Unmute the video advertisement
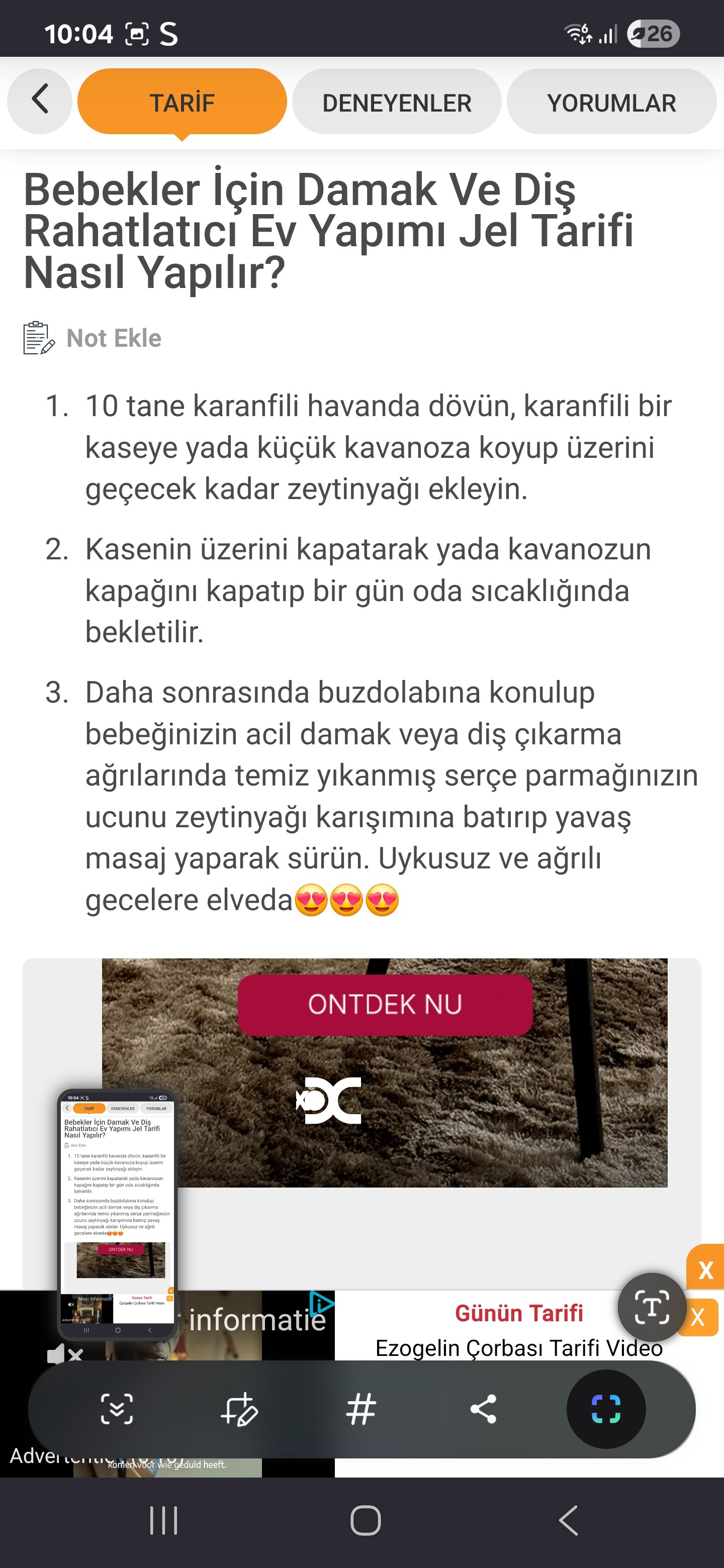724x1568 pixels. [64, 1355]
